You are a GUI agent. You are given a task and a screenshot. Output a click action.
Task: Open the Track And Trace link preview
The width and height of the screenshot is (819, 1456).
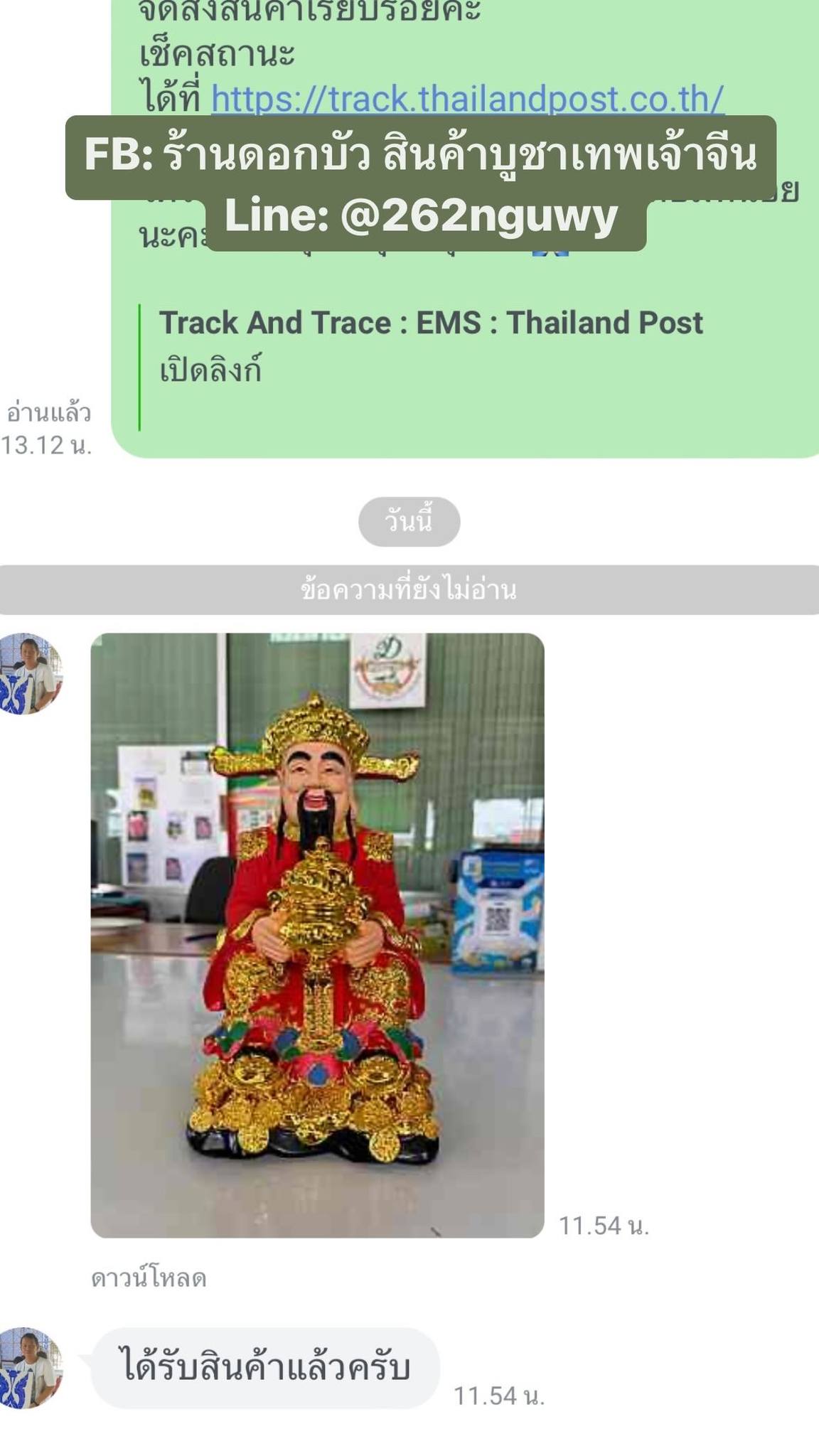coord(430,345)
